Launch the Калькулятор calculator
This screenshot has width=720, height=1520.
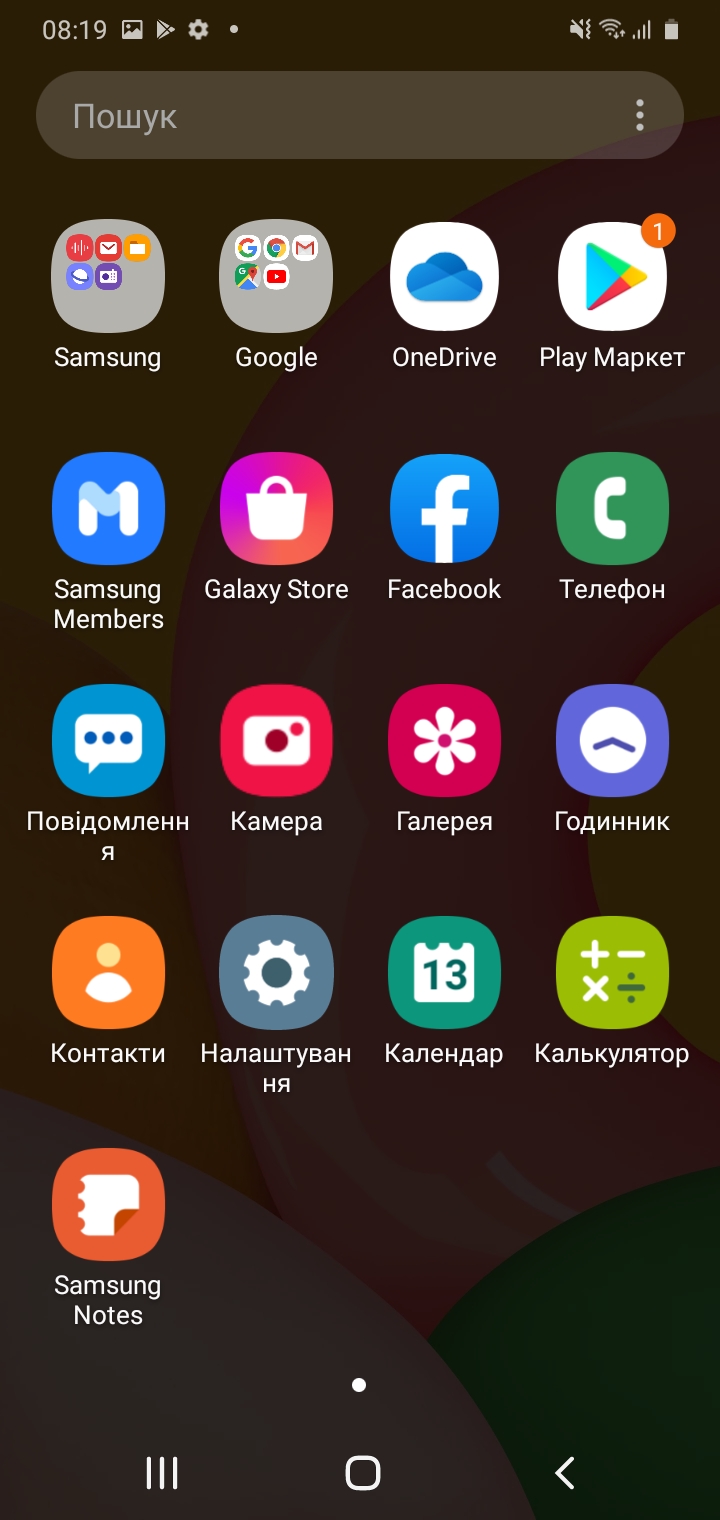(x=612, y=973)
